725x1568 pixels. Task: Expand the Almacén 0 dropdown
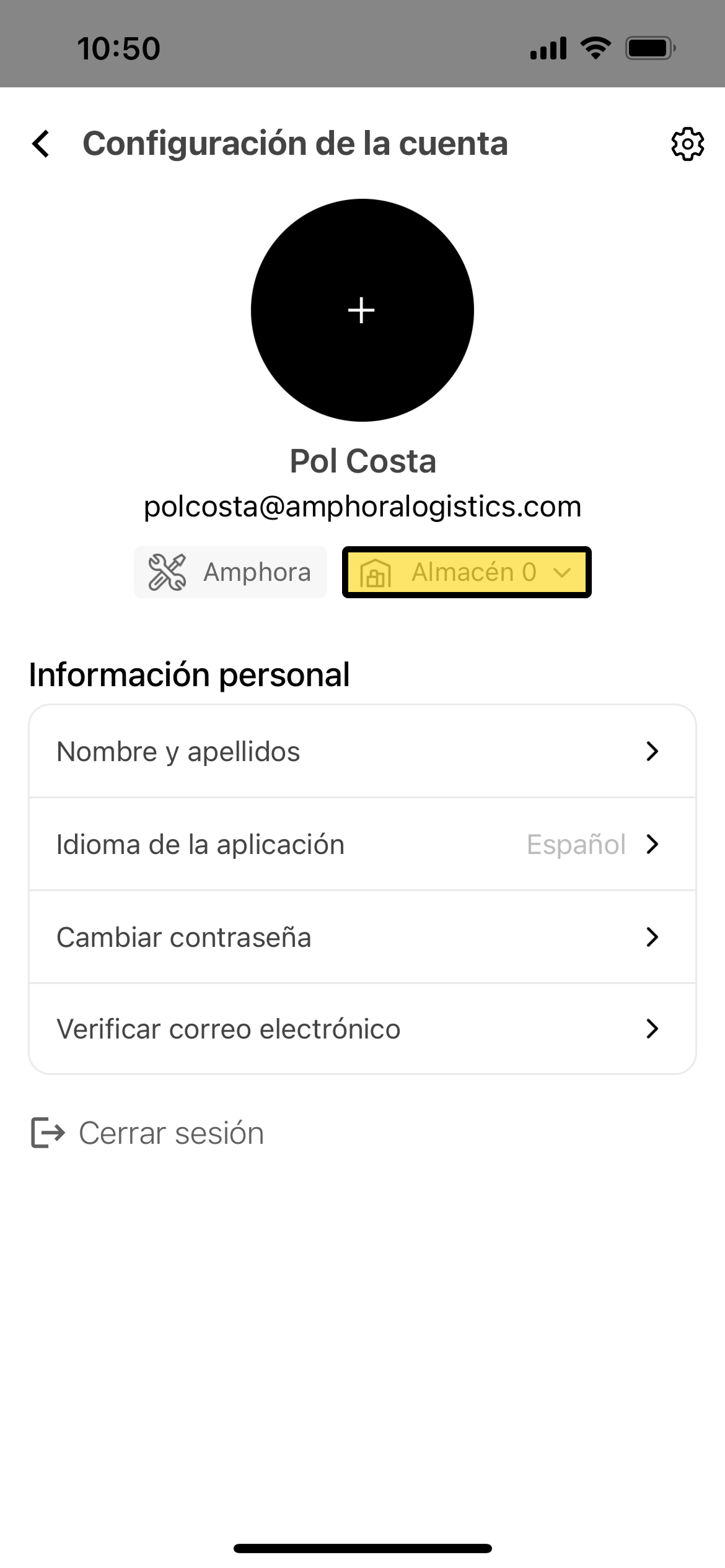point(467,572)
